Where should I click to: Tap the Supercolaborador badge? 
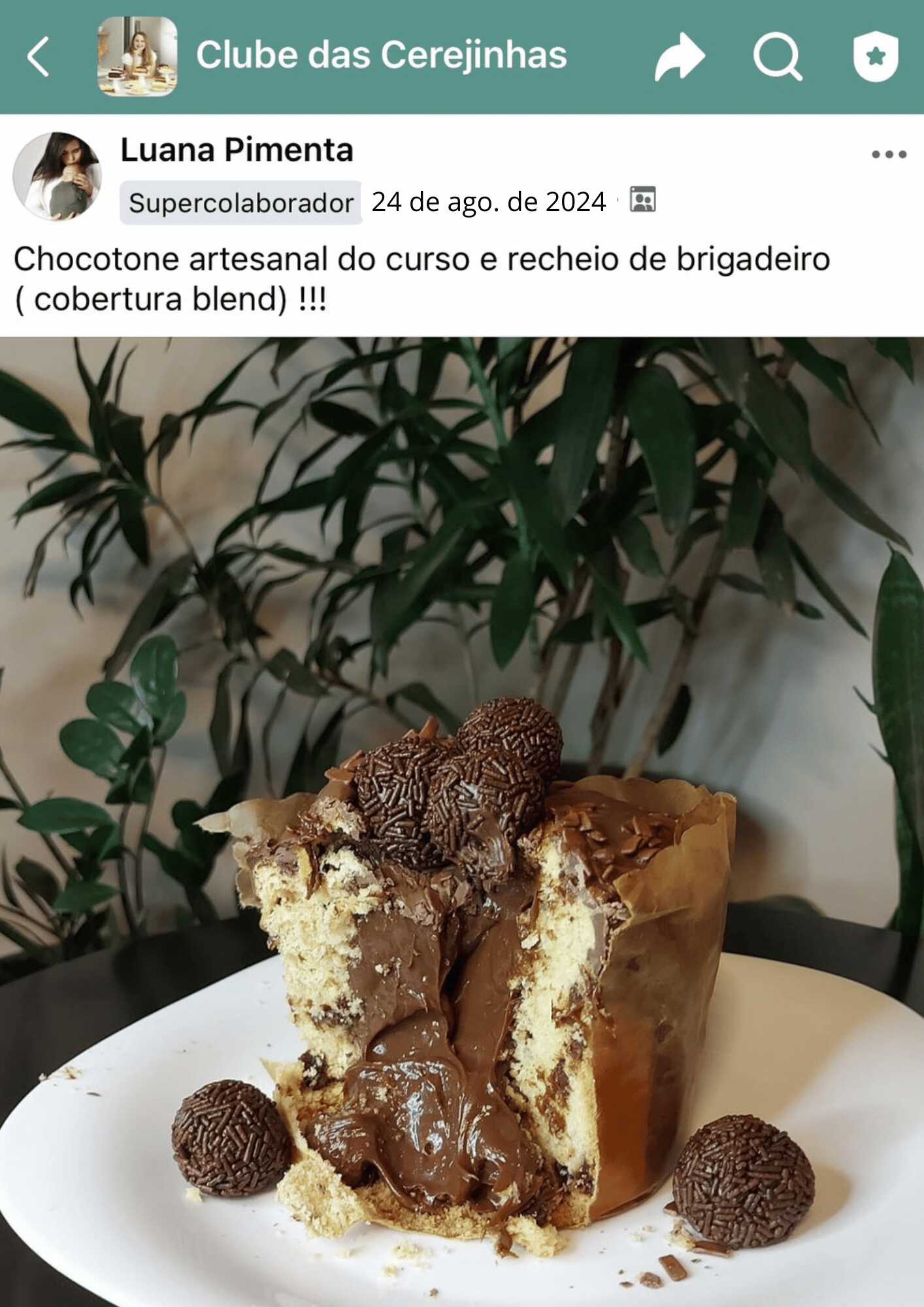tap(240, 203)
